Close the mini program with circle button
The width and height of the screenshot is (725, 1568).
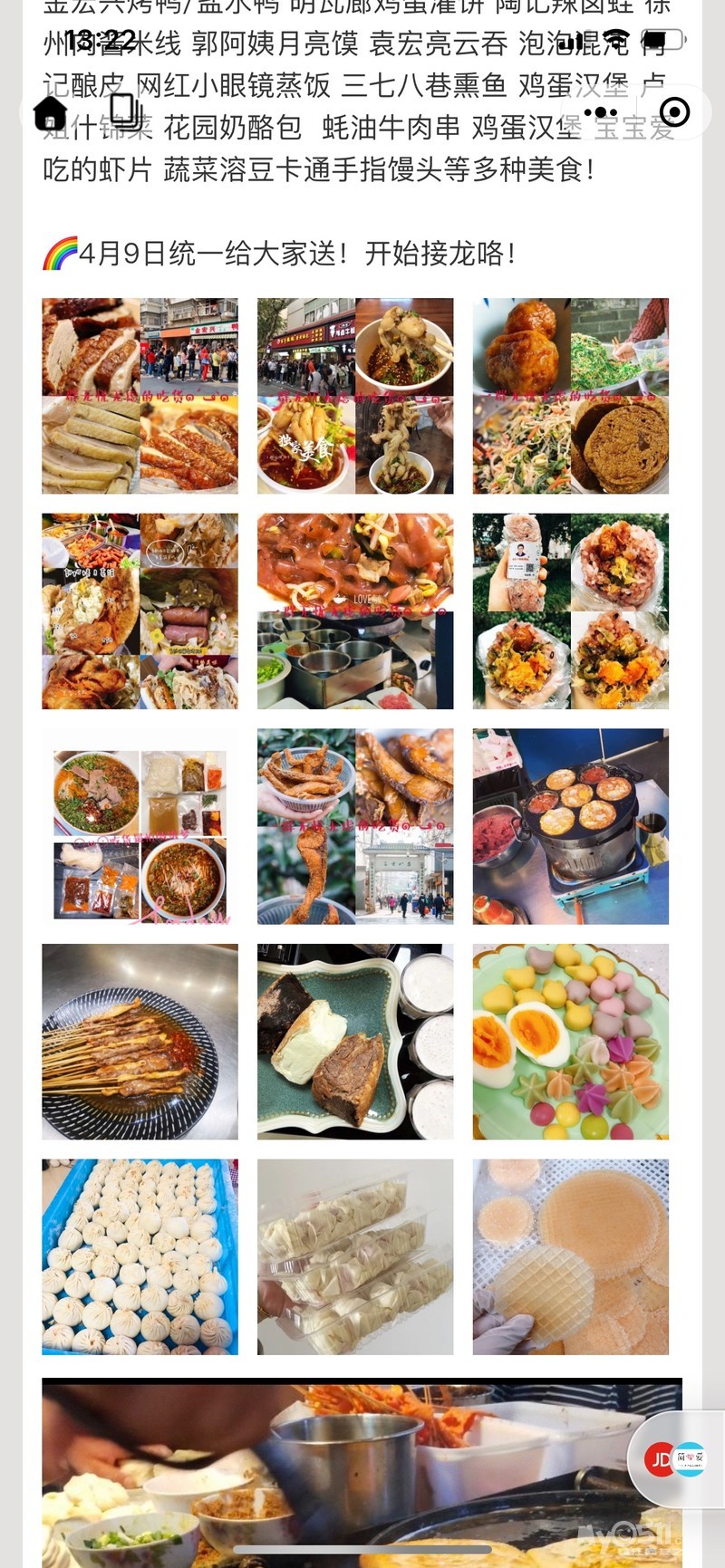click(674, 112)
